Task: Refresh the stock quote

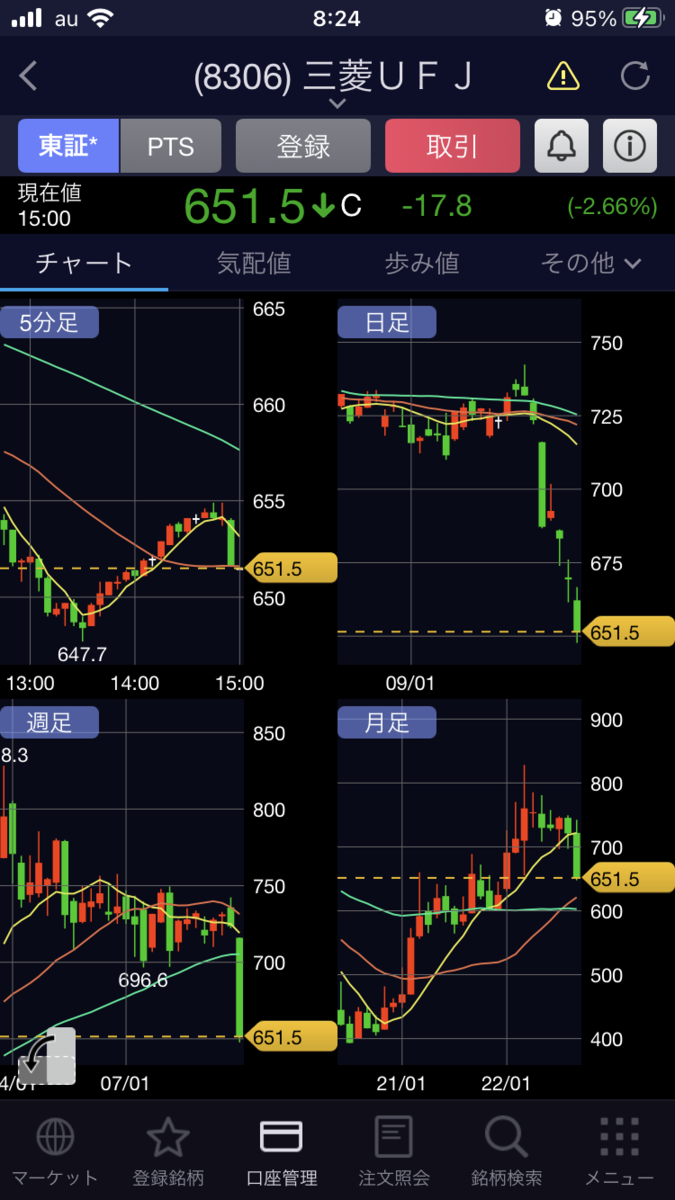Action: tap(635, 76)
